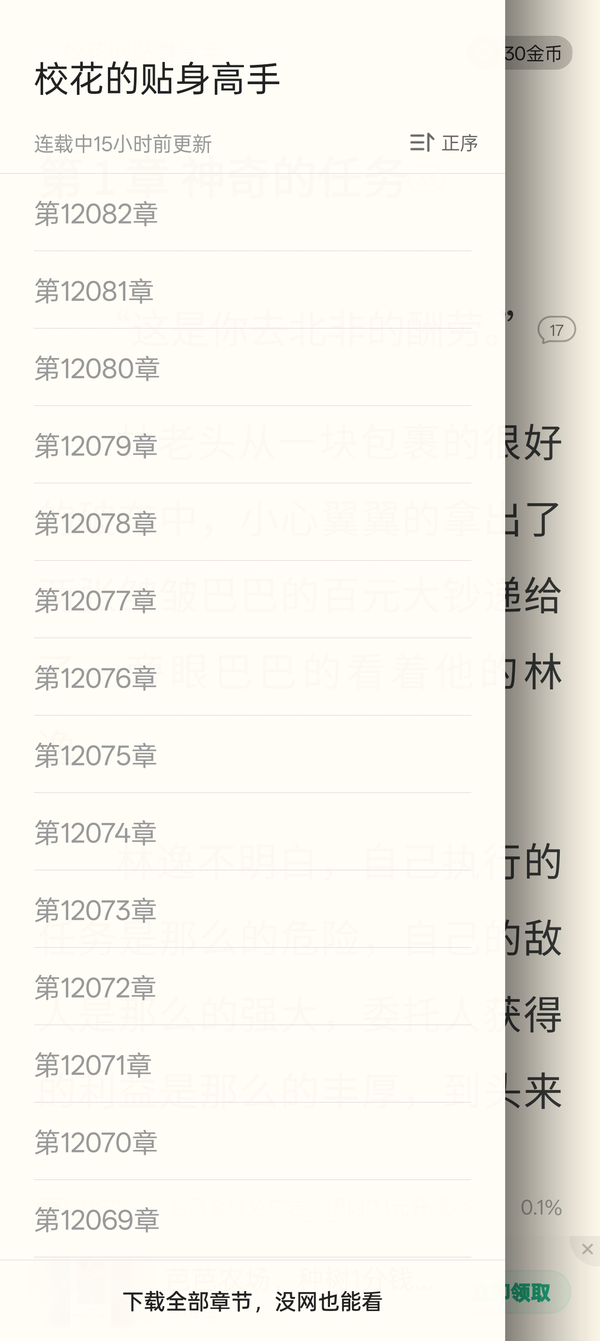This screenshot has height=1341, width=600.
Task: Open chapter 第12080章
Action: click(x=252, y=368)
